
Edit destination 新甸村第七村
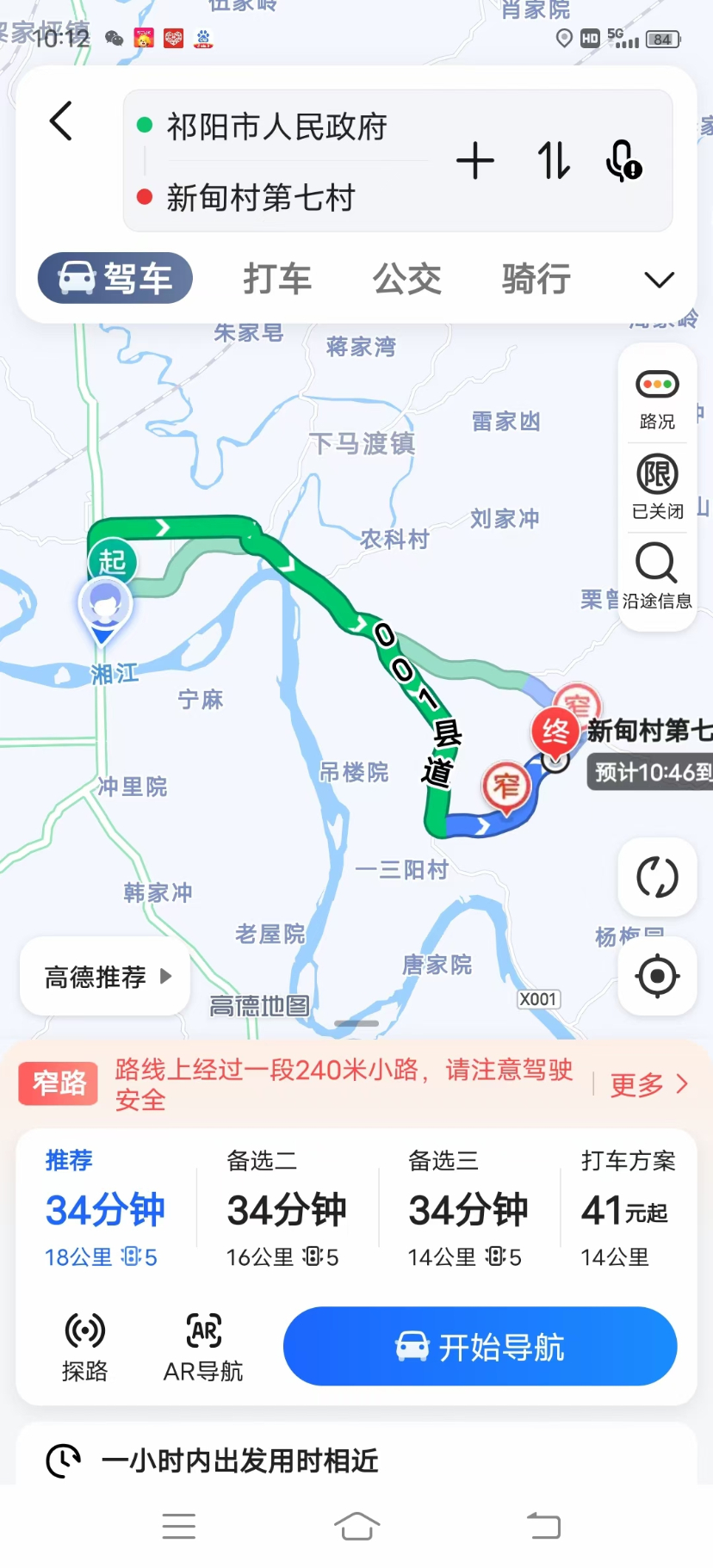click(260, 198)
